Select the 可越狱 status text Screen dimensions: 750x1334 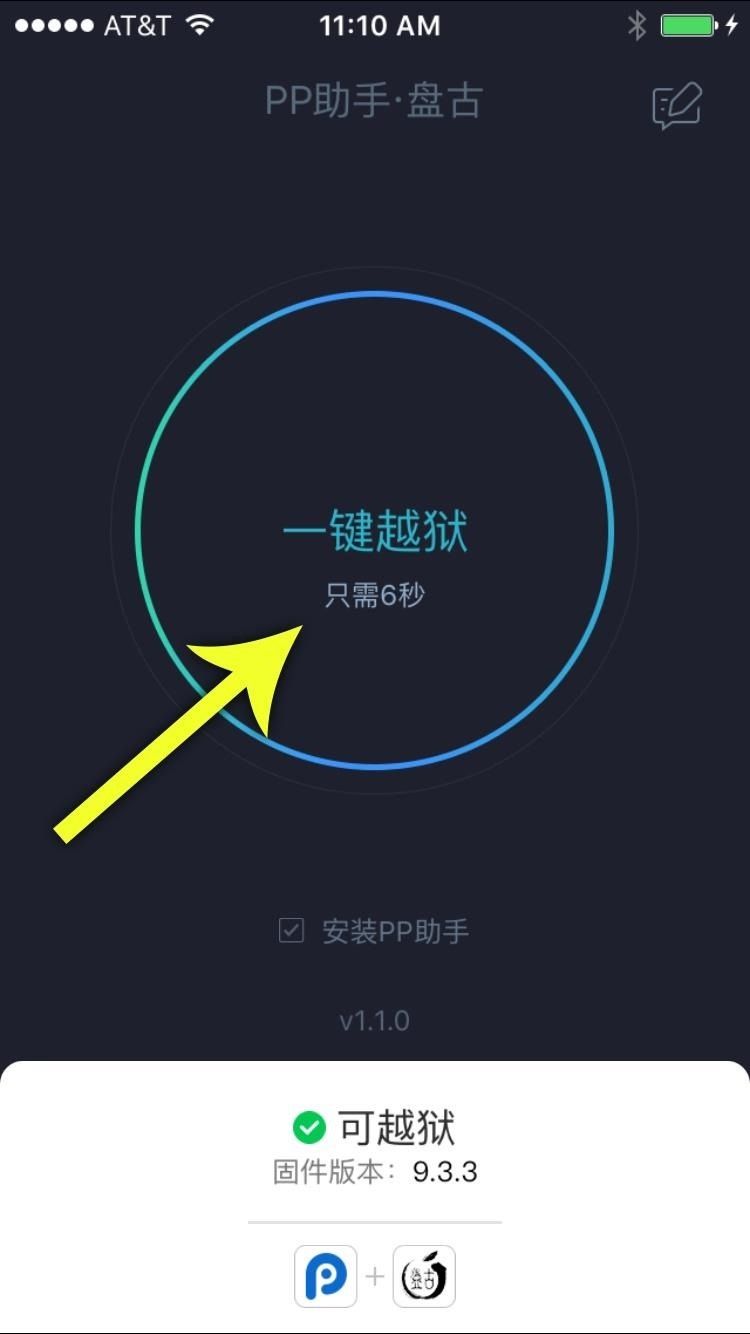pyautogui.click(x=397, y=1126)
